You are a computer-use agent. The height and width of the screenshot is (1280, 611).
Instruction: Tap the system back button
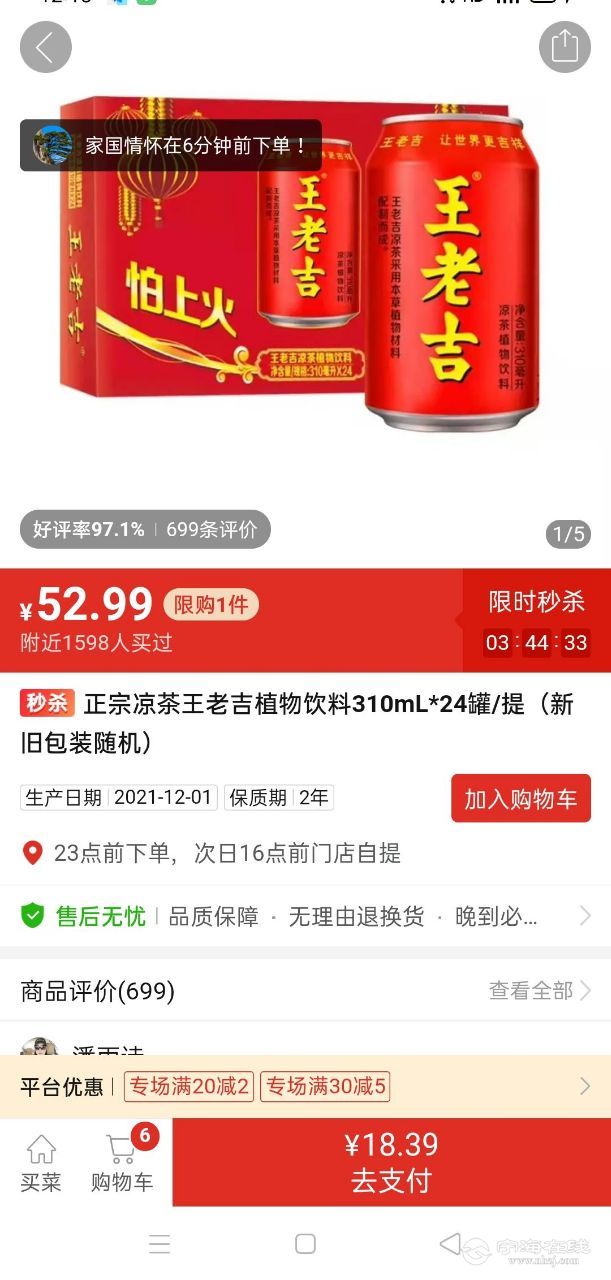pyautogui.click(x=450, y=1243)
